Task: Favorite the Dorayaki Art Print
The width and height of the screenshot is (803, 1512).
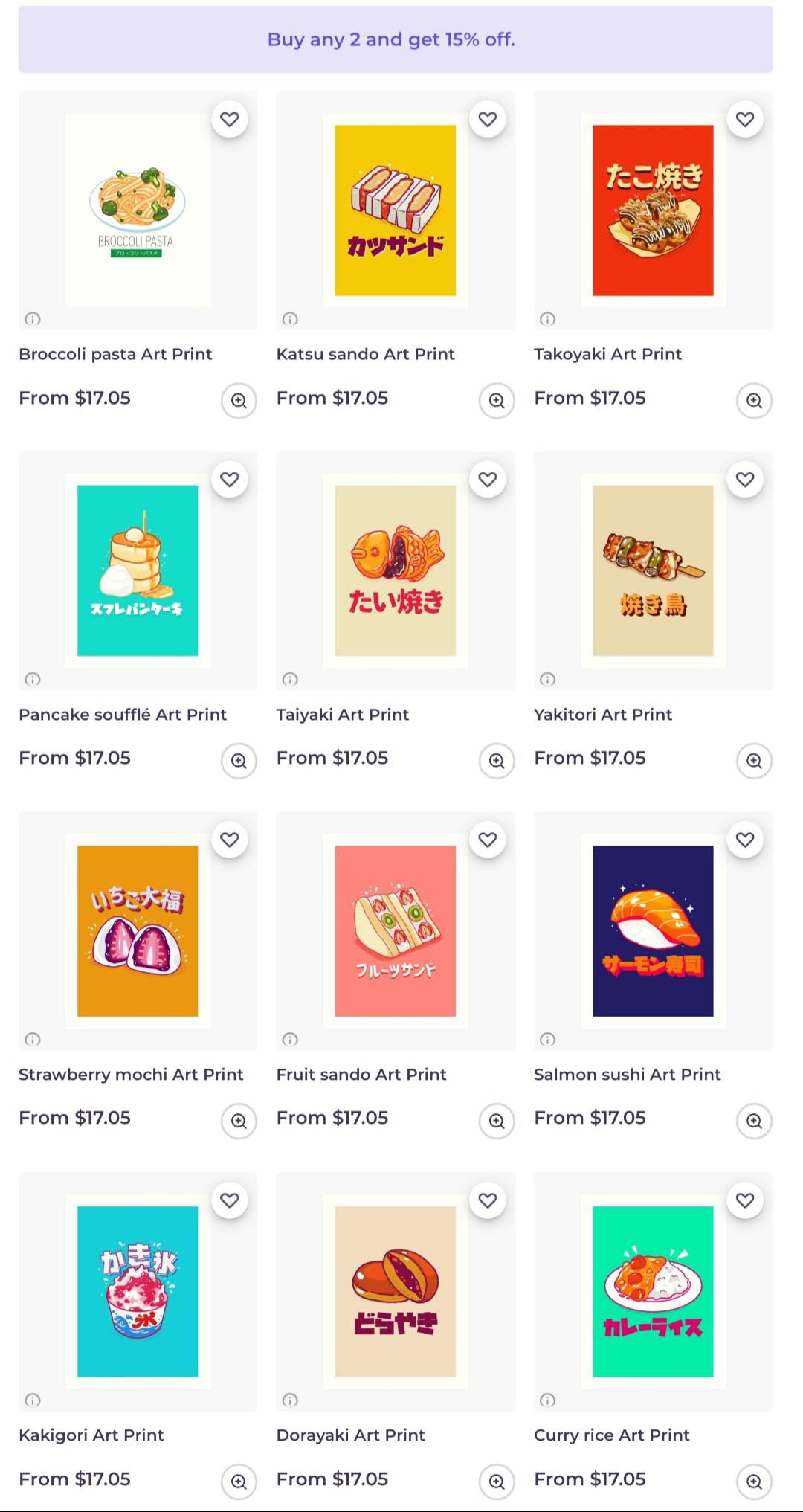Action: (488, 1200)
